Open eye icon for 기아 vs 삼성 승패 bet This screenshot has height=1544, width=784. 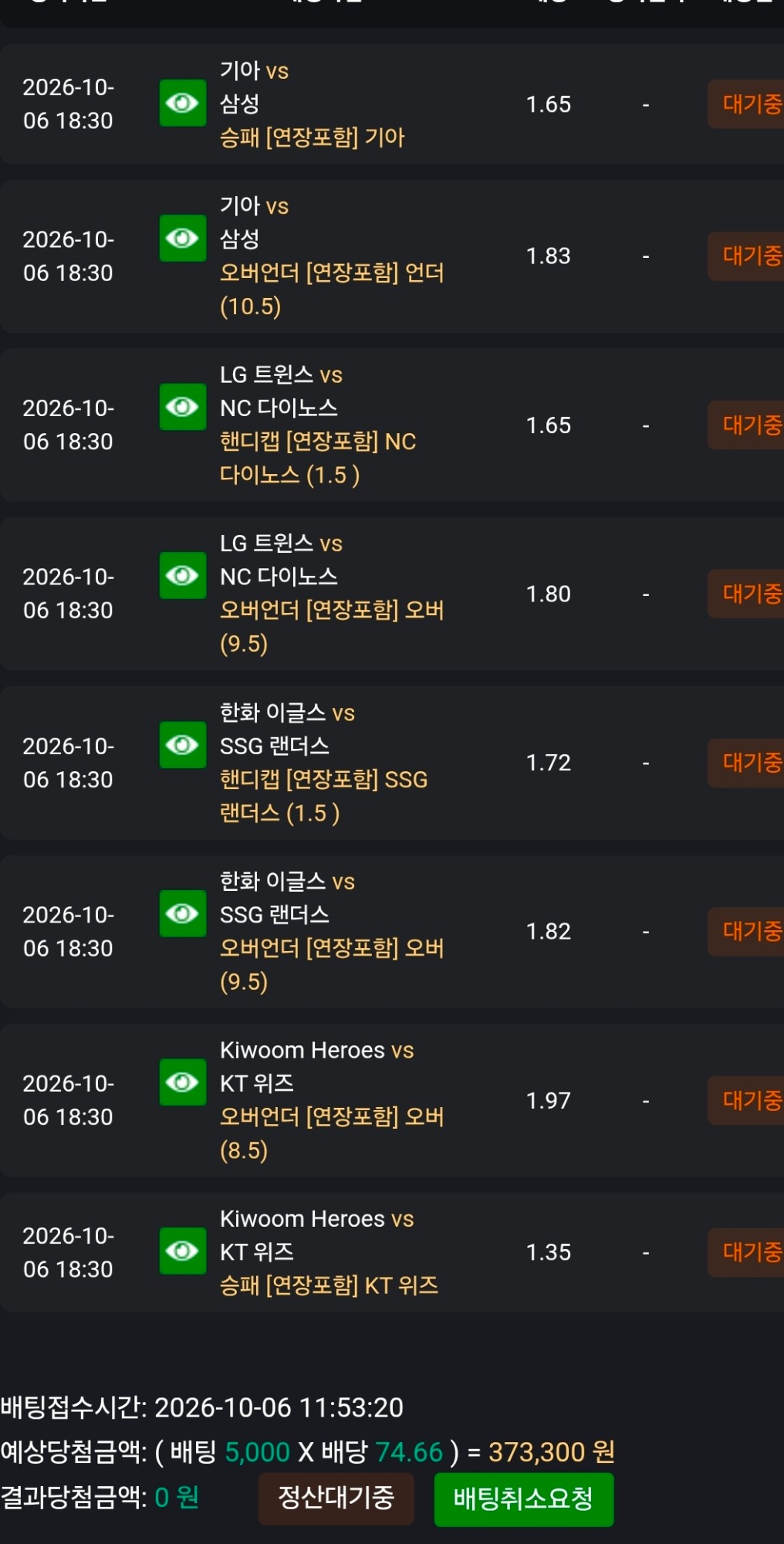pos(183,103)
